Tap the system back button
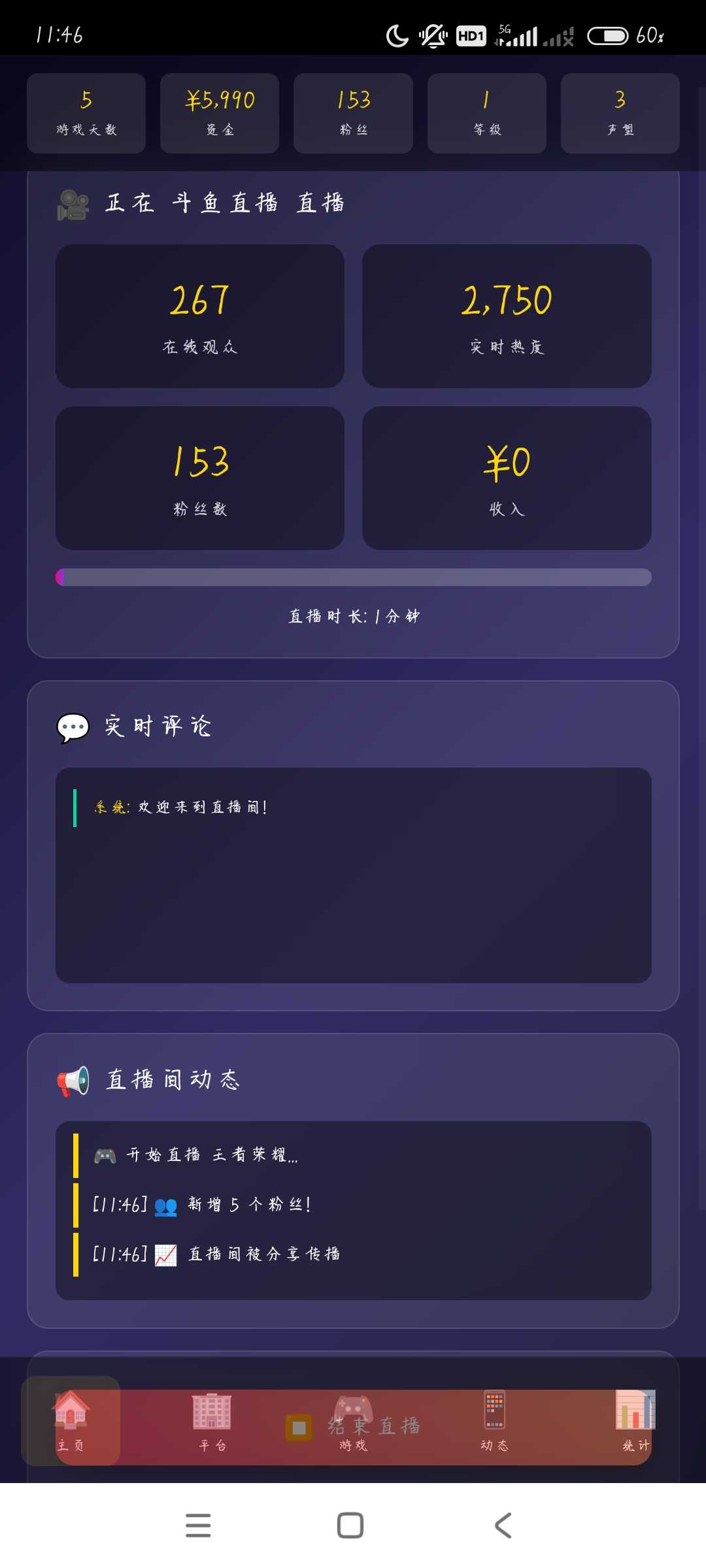 pos(503,1526)
